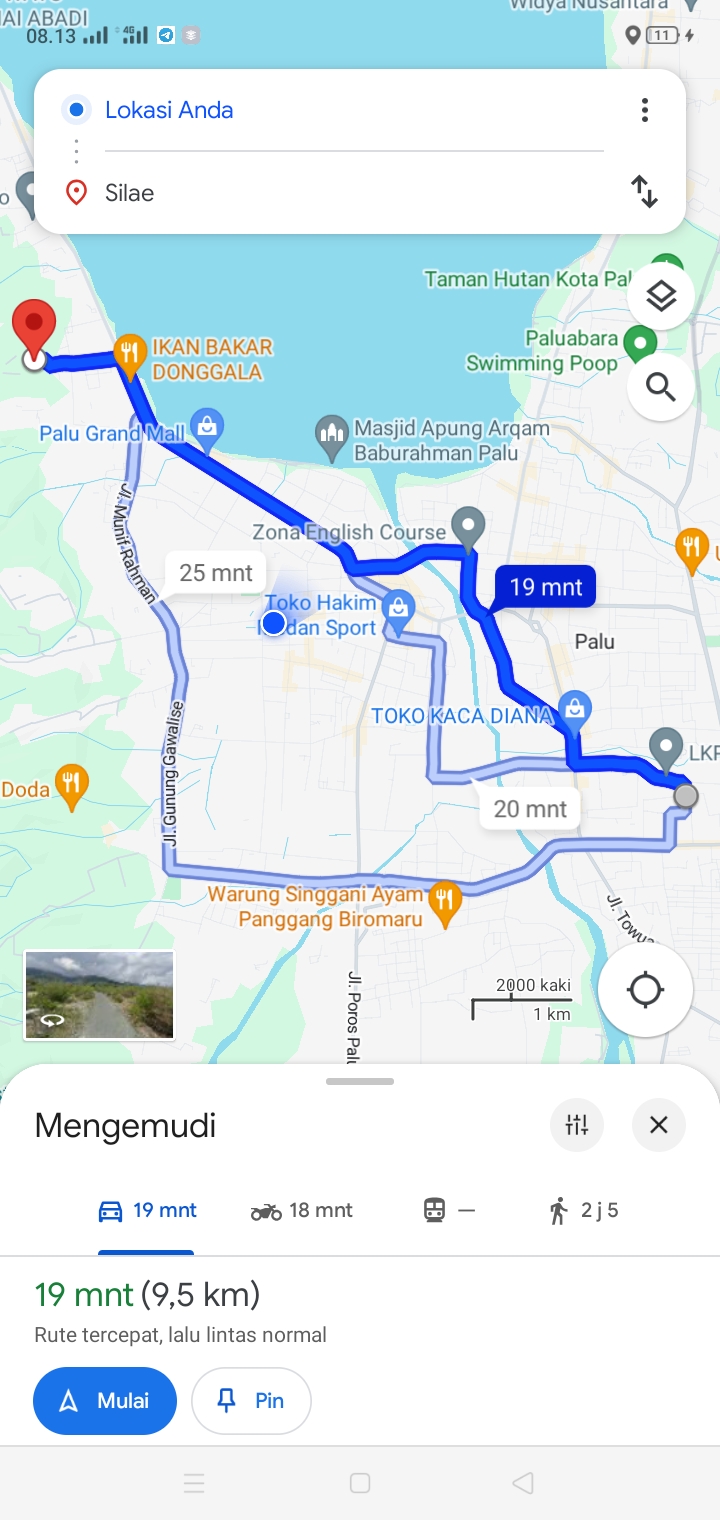Tap the IKAN BAKAR DONGGALA restaurant marker

[x=129, y=352]
